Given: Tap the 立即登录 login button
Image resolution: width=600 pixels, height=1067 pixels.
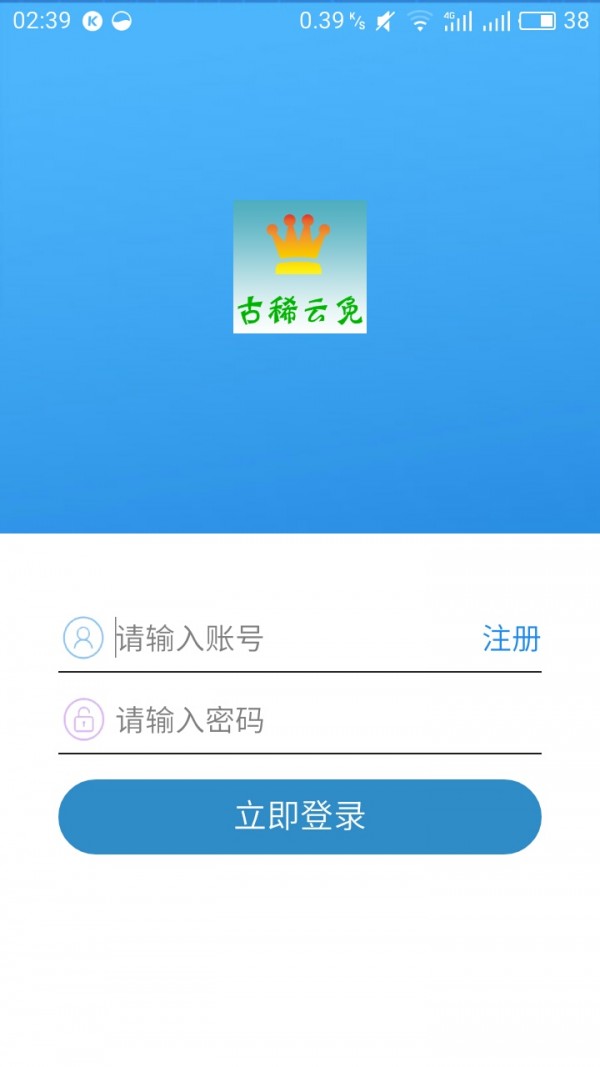Looking at the screenshot, I should click(x=300, y=816).
